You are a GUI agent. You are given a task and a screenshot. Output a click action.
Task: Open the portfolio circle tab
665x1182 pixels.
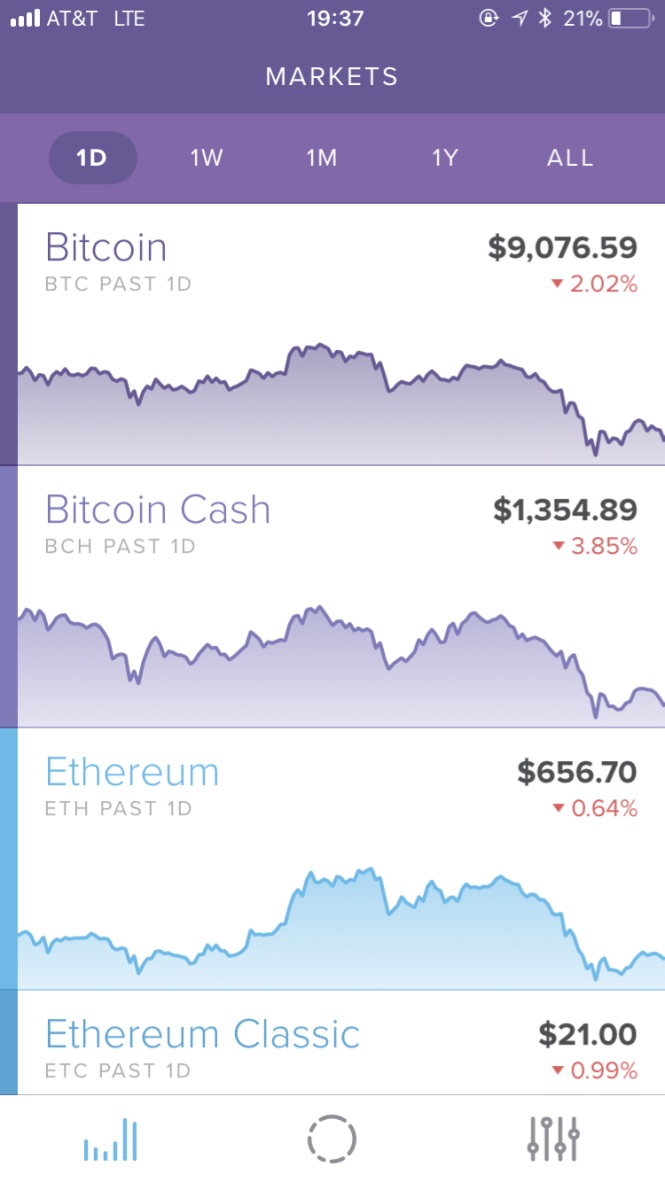pos(332,1139)
